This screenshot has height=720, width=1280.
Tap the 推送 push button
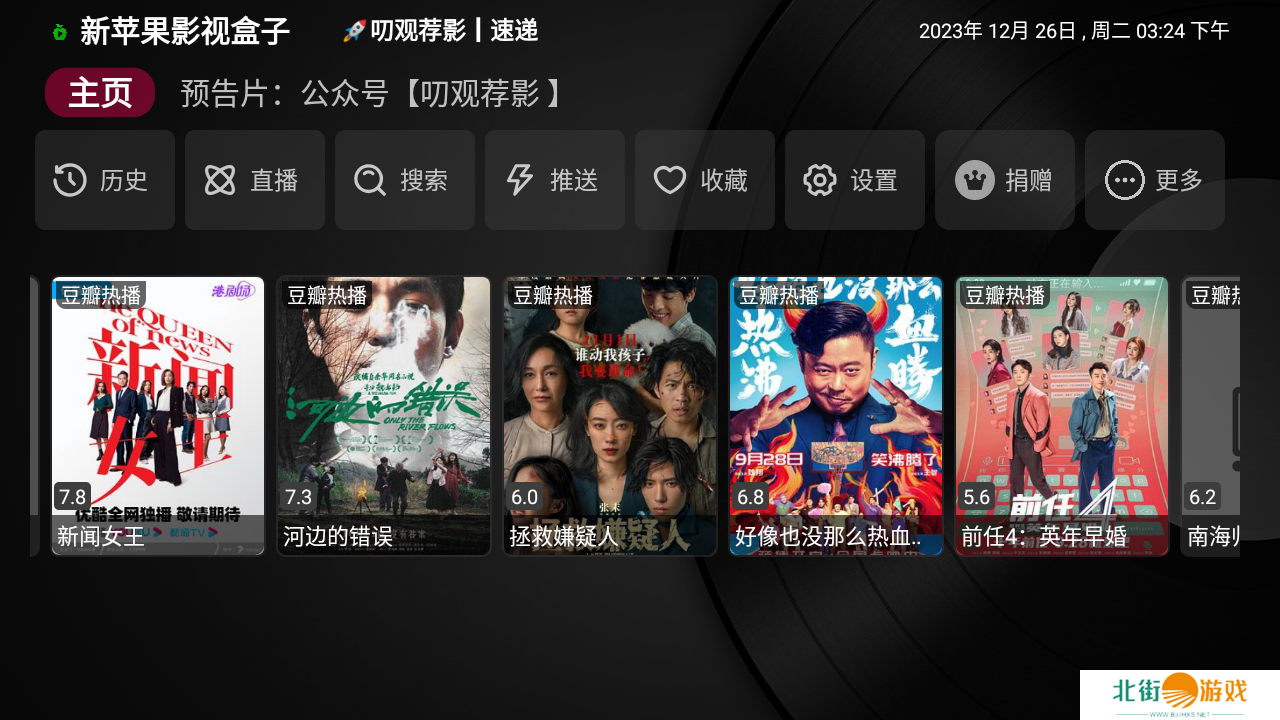coord(555,180)
